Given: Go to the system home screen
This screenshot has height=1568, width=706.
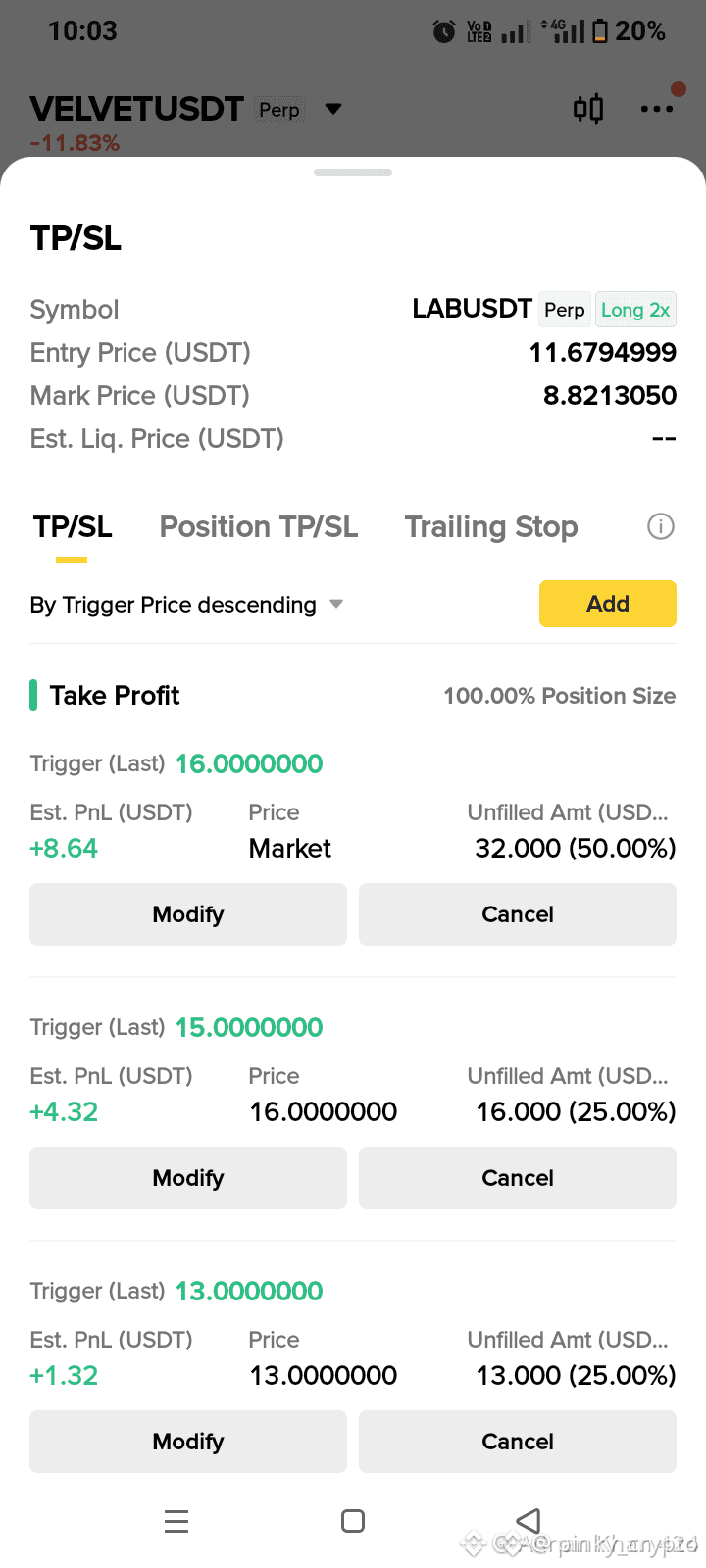Looking at the screenshot, I should tap(353, 1521).
